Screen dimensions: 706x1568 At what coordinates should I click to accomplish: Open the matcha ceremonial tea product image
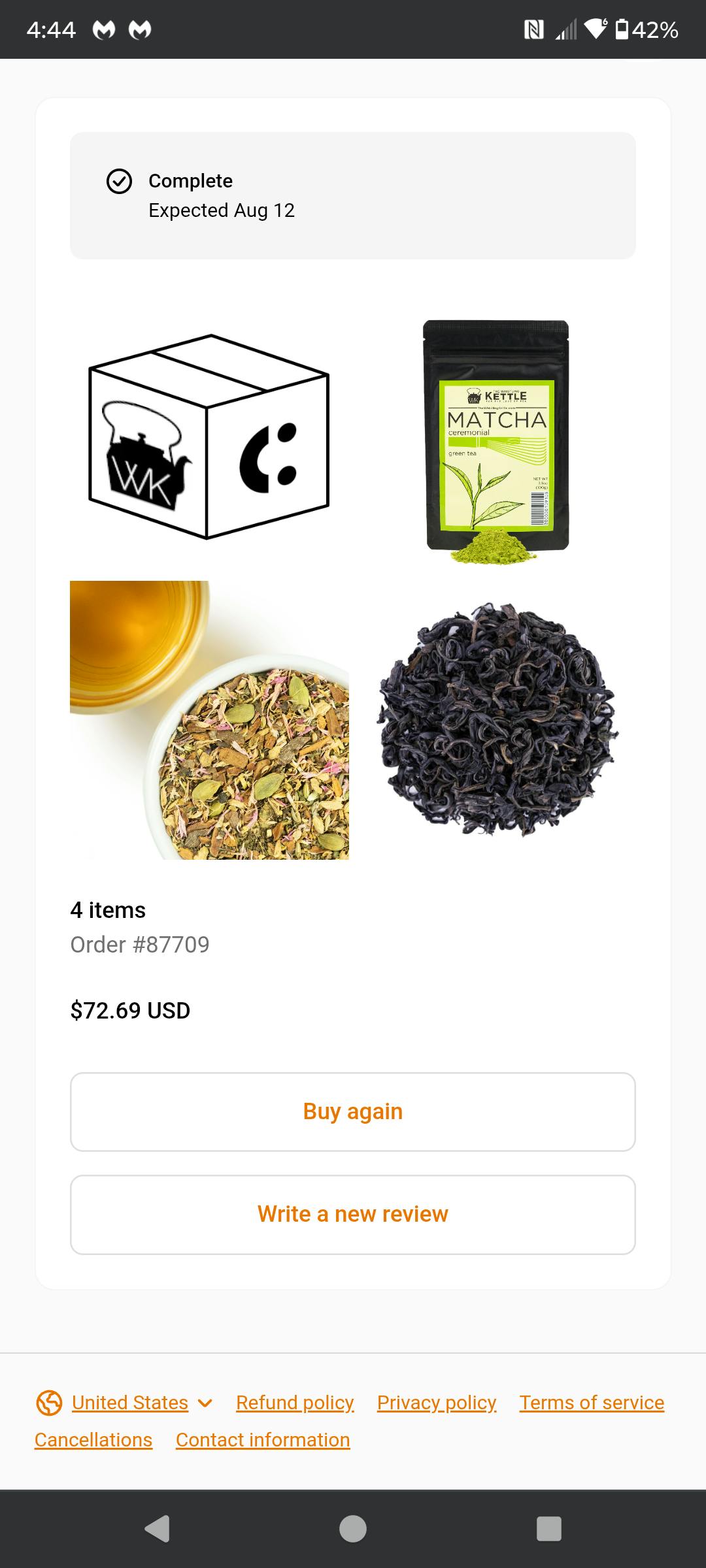click(x=496, y=442)
